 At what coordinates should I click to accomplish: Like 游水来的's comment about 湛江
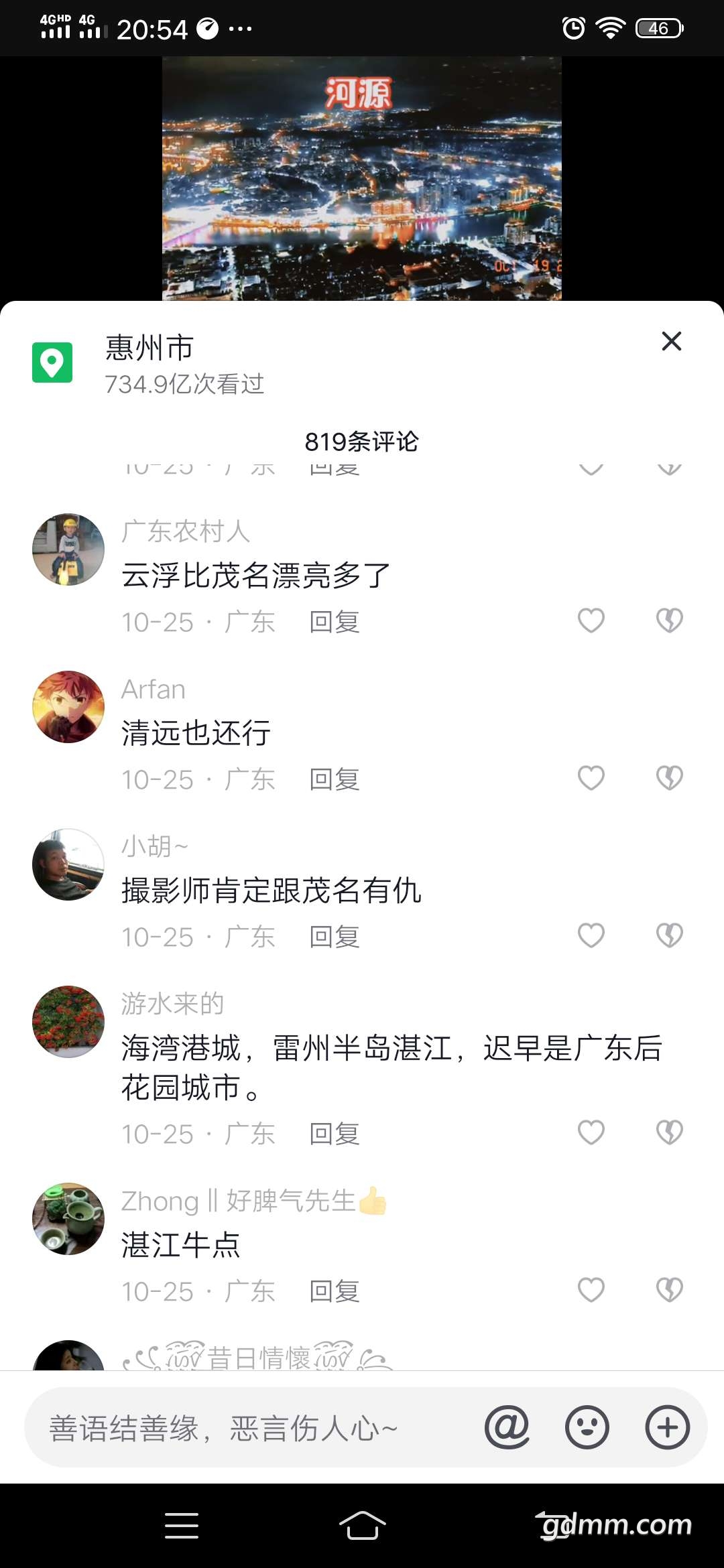(x=591, y=1132)
